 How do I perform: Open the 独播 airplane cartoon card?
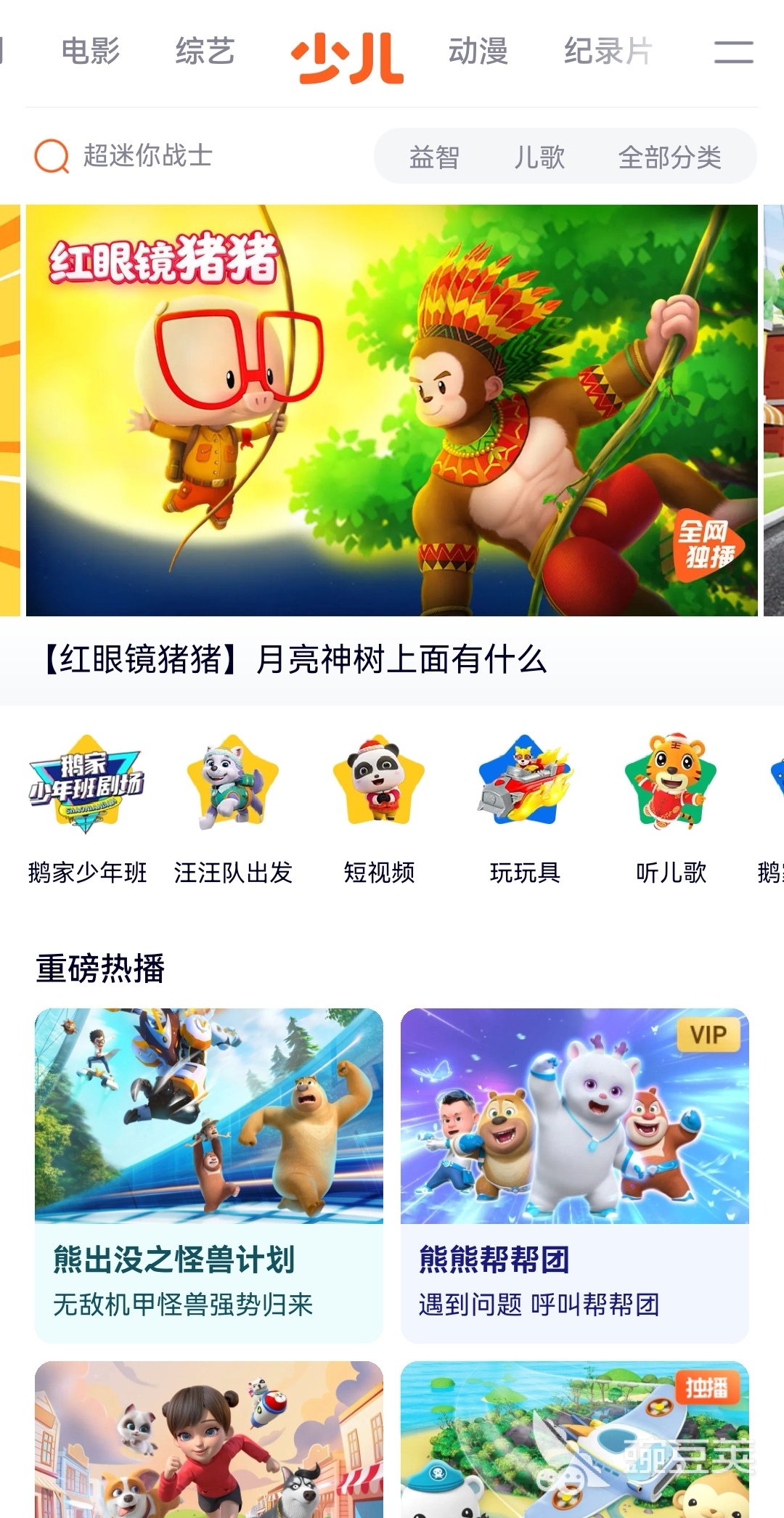click(x=574, y=1441)
